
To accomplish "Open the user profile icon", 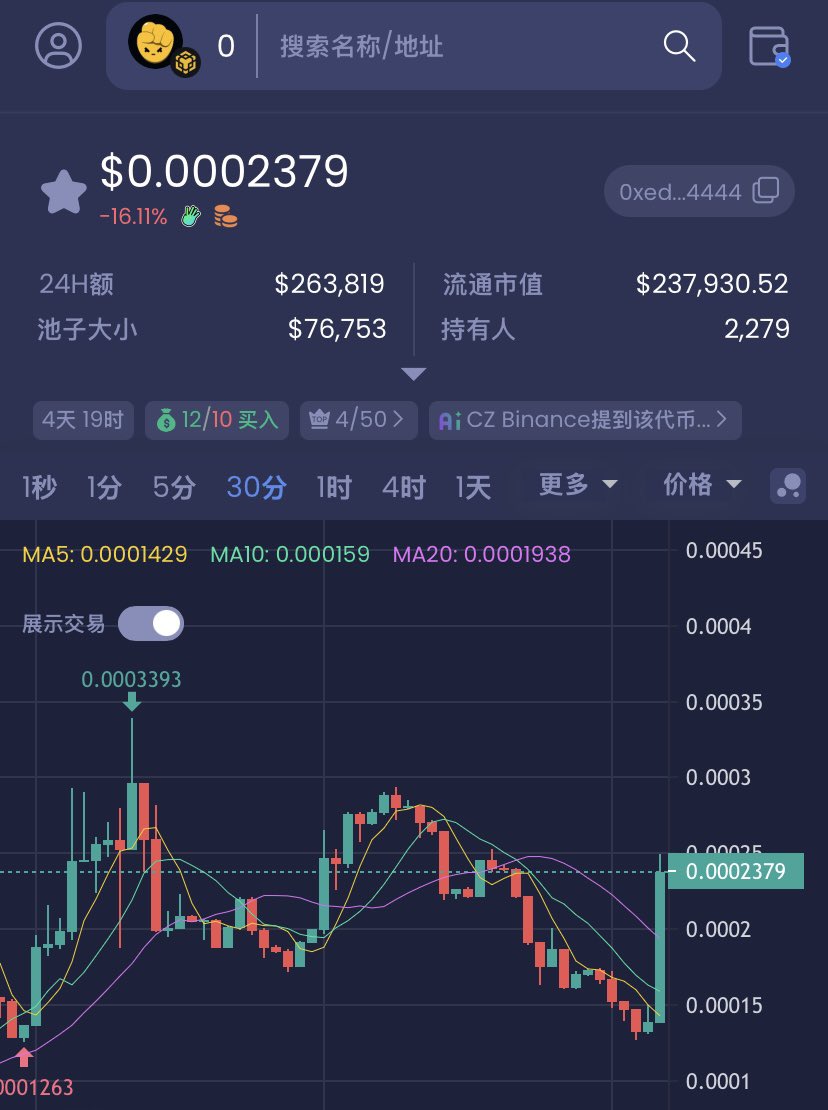I will 58,45.
